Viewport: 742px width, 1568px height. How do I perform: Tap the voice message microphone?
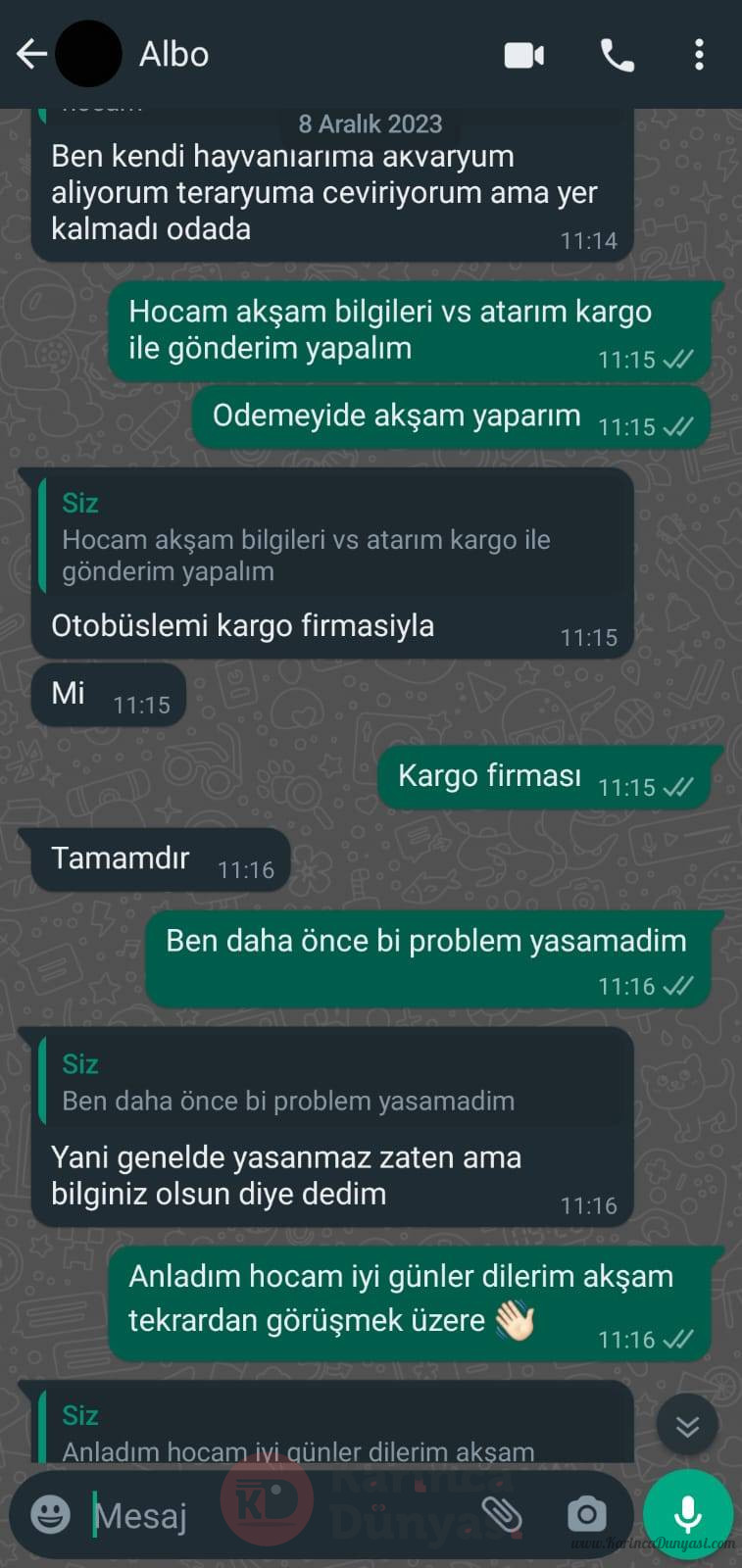pyautogui.click(x=688, y=1515)
